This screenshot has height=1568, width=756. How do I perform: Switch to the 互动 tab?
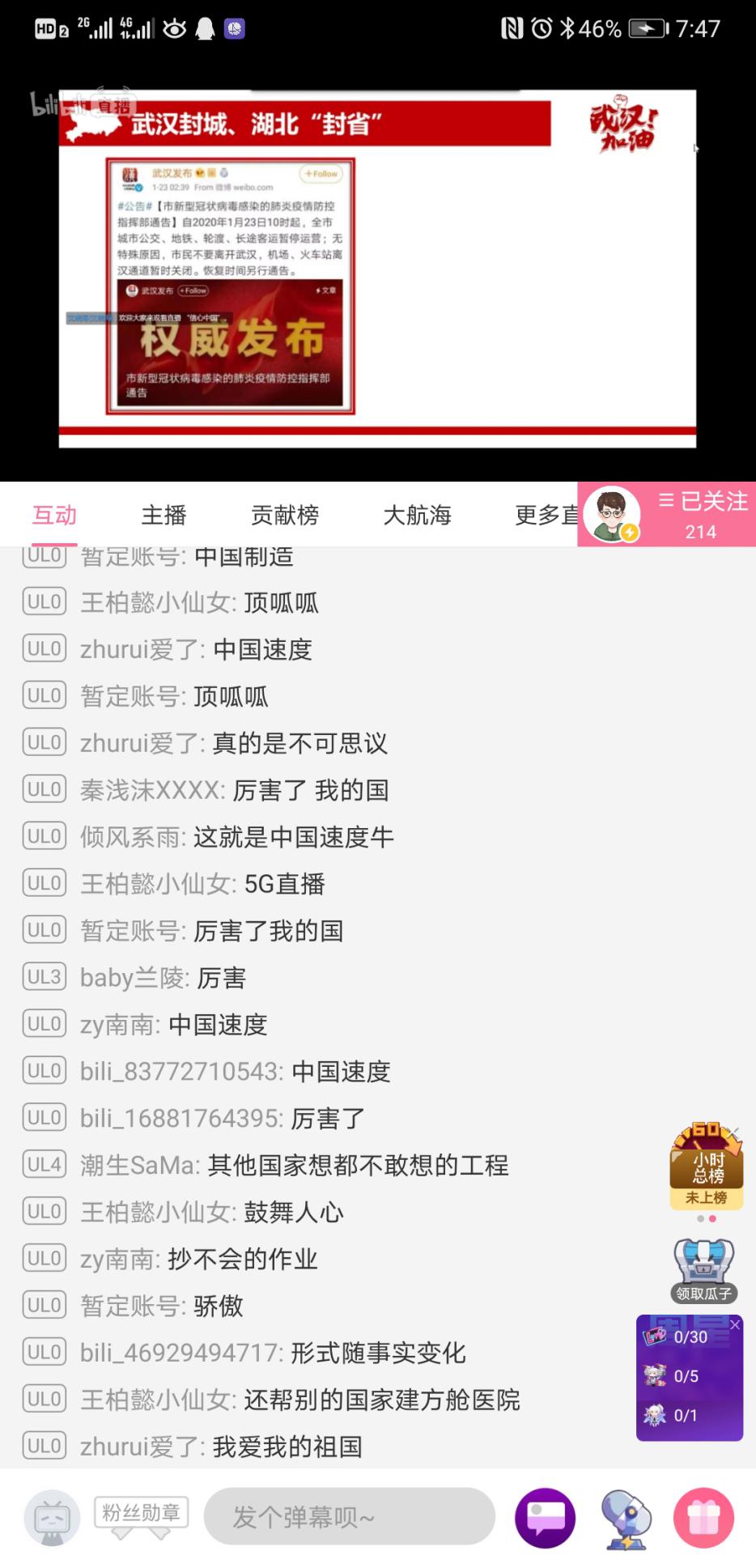click(54, 515)
